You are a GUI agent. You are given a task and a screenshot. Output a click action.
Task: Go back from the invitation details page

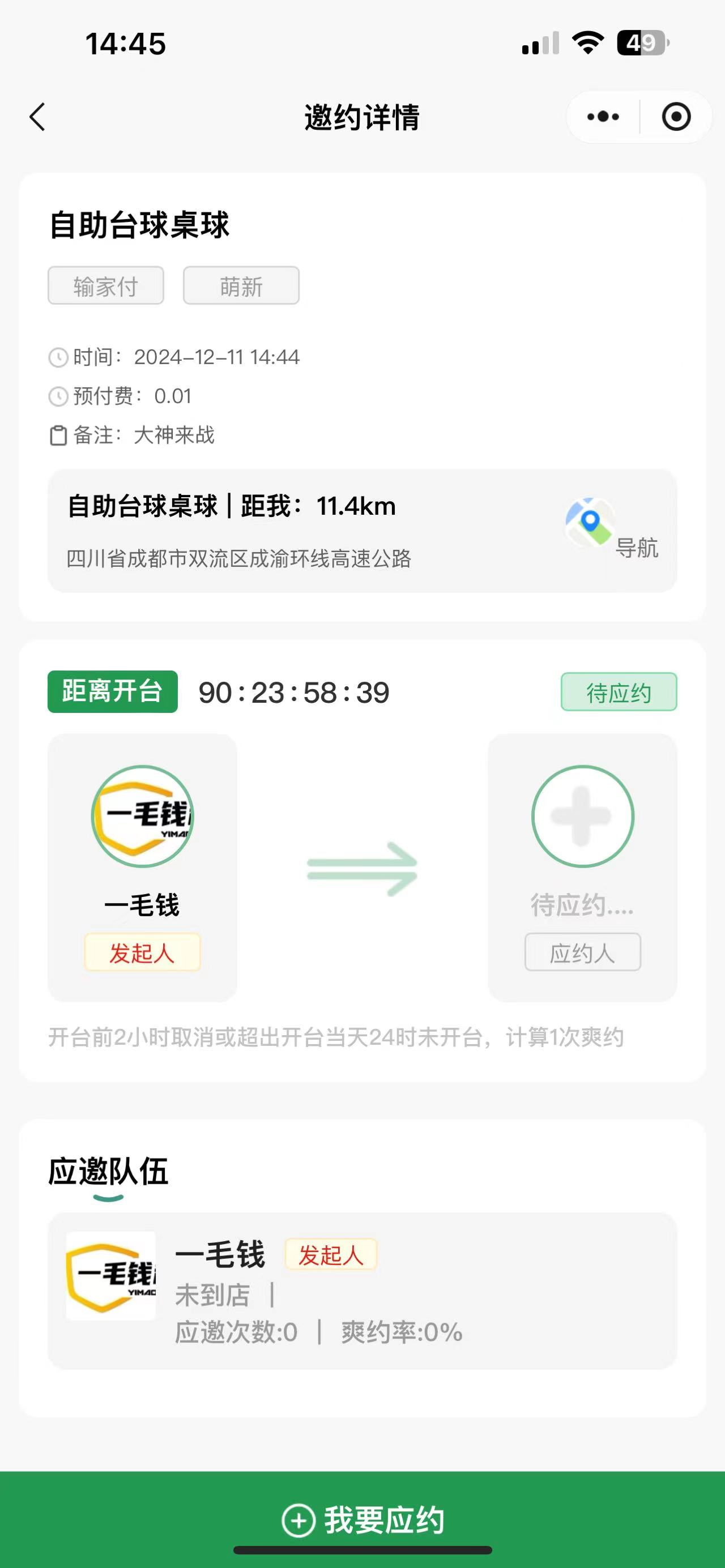click(x=38, y=117)
